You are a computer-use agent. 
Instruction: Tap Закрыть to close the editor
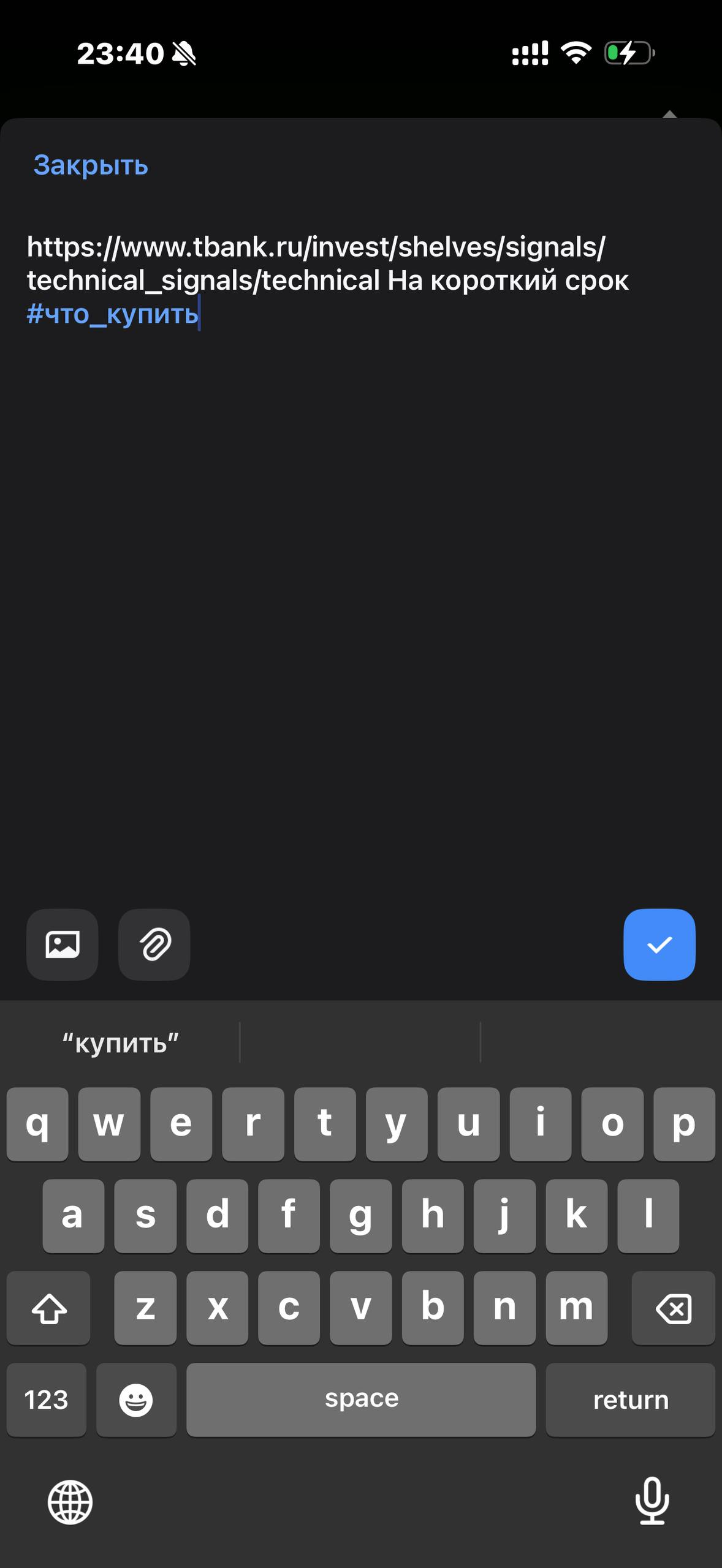coord(91,165)
